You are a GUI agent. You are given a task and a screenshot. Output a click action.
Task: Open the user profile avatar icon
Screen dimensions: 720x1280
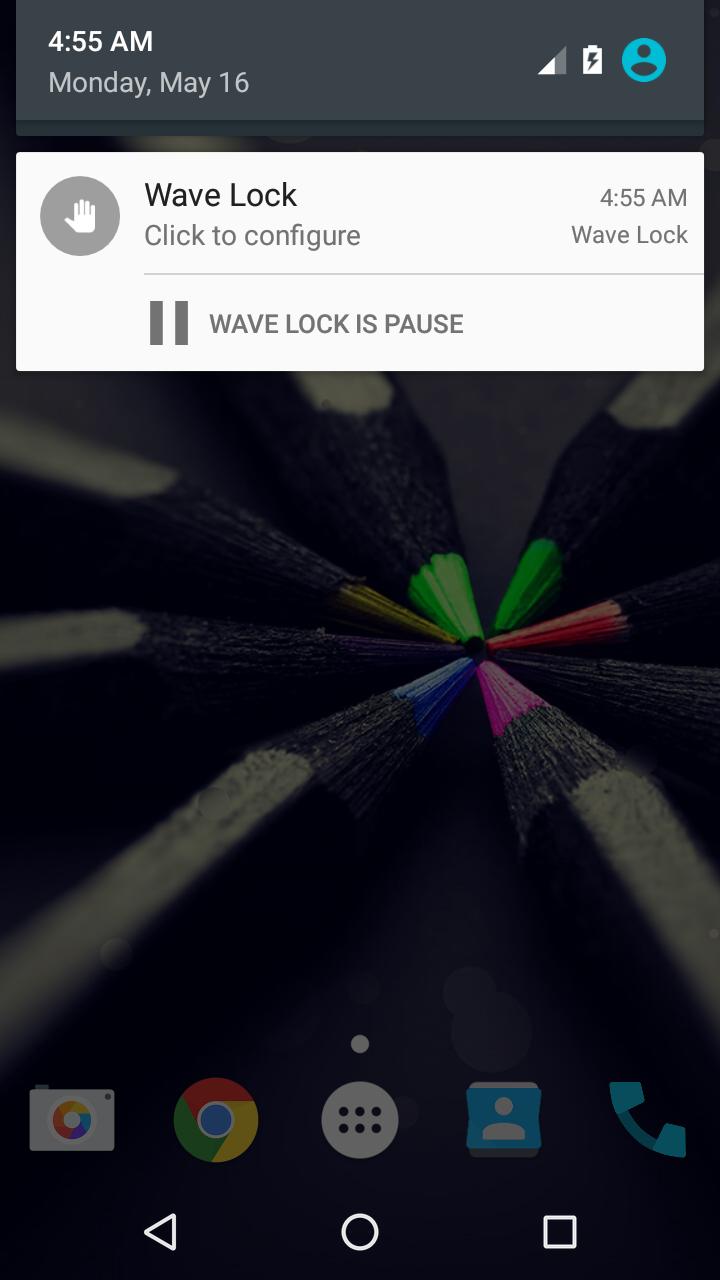pos(644,61)
